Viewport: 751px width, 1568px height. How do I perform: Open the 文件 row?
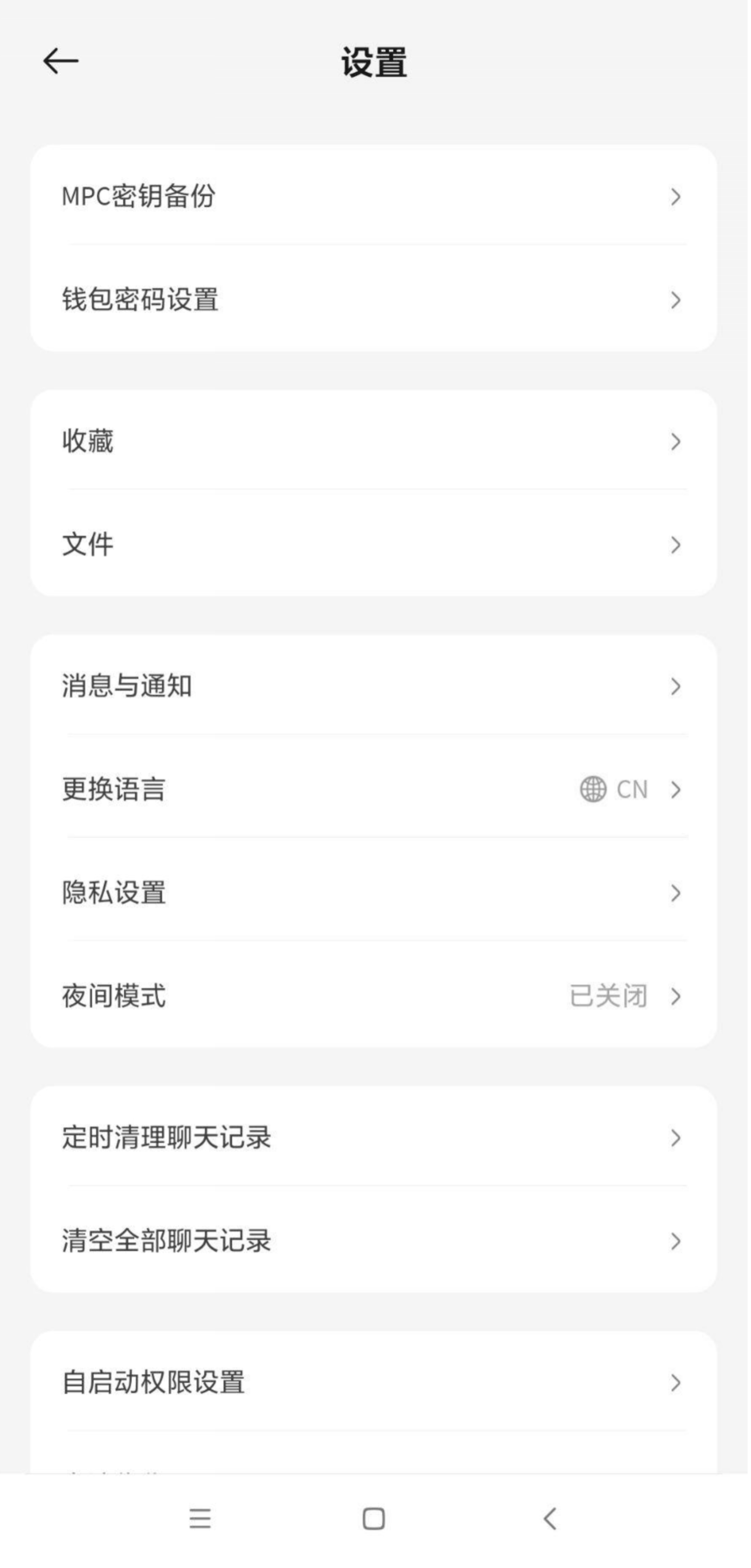(373, 544)
